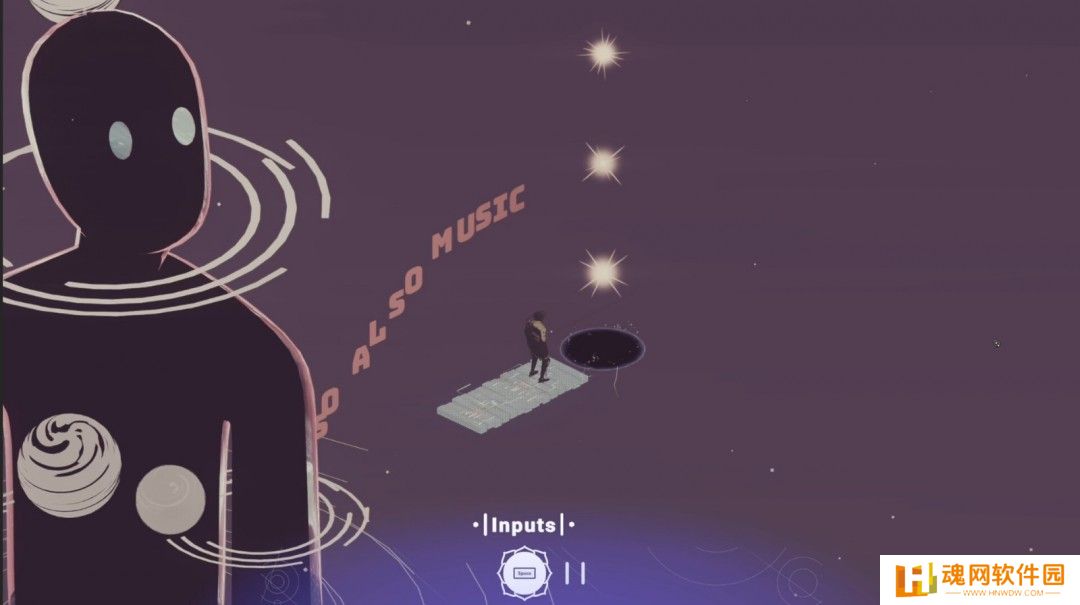This screenshot has width=1080, height=605.
Task: Tap the pause bars beside Space
Action: pyautogui.click(x=575, y=573)
